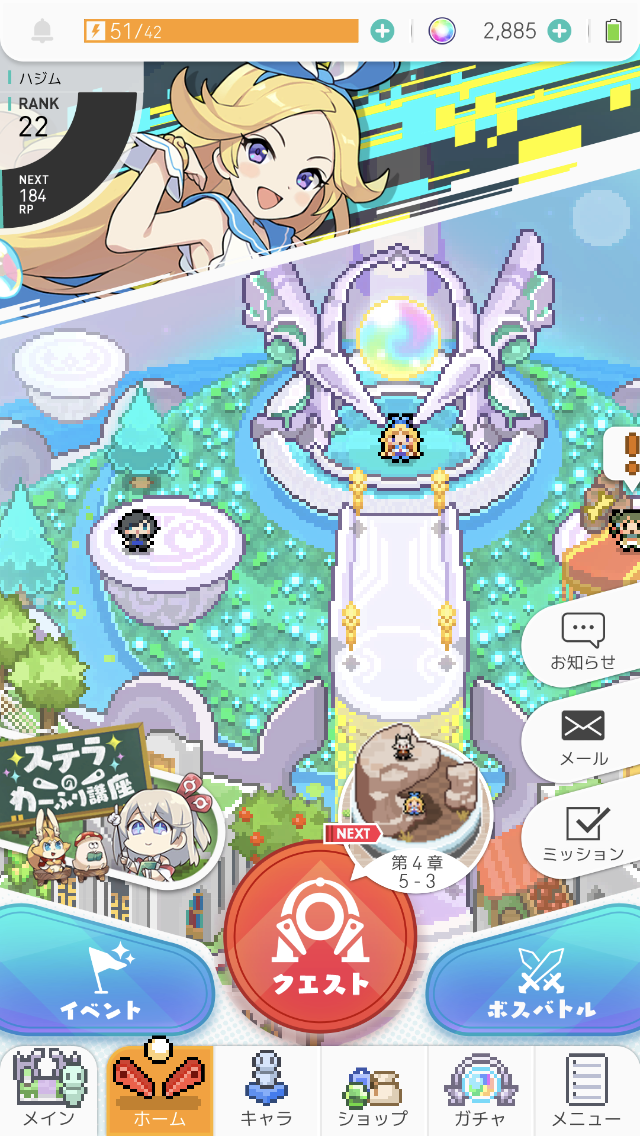This screenshot has height=1136, width=640.
Task: Open the notifications bell
Action: (42, 32)
